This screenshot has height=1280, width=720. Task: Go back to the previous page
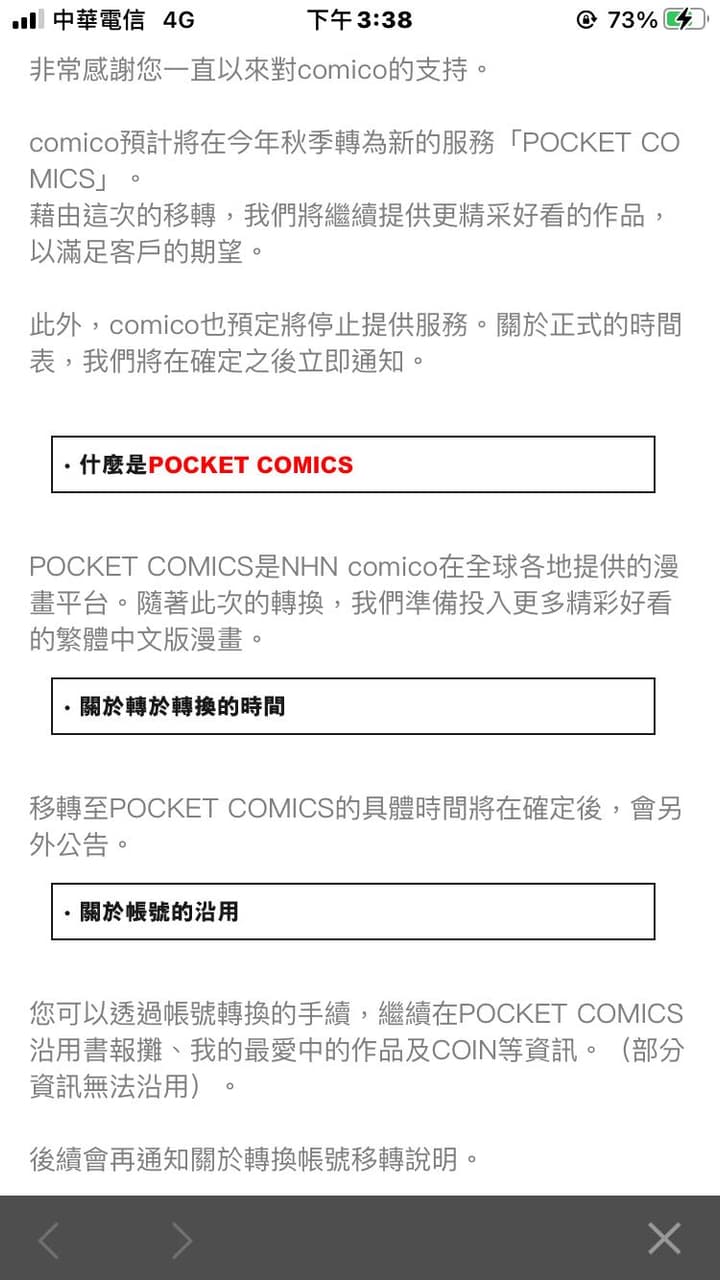pyautogui.click(x=48, y=1240)
